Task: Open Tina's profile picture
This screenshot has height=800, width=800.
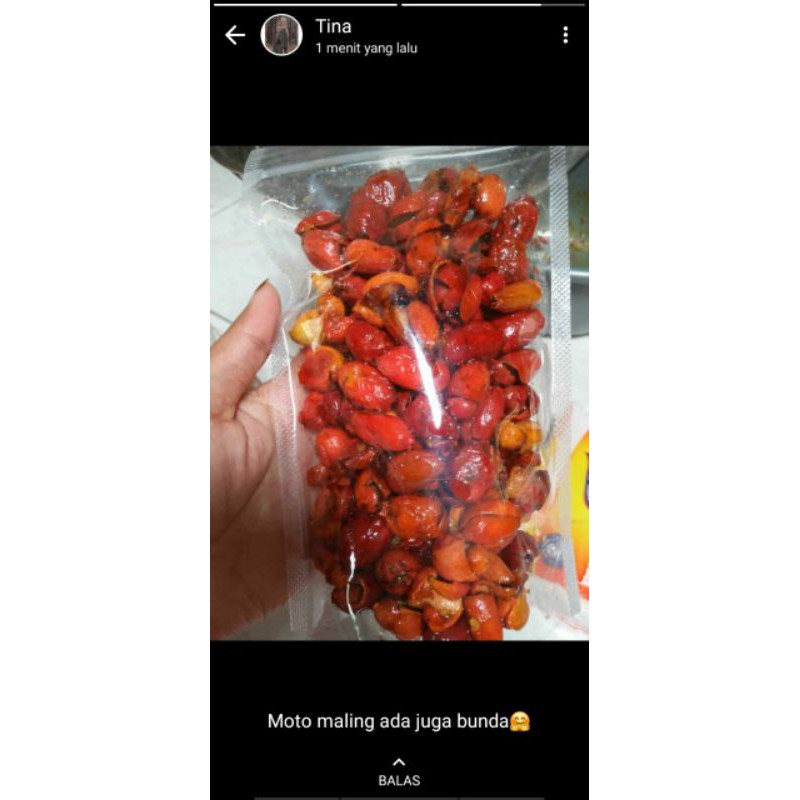Action: coord(281,35)
